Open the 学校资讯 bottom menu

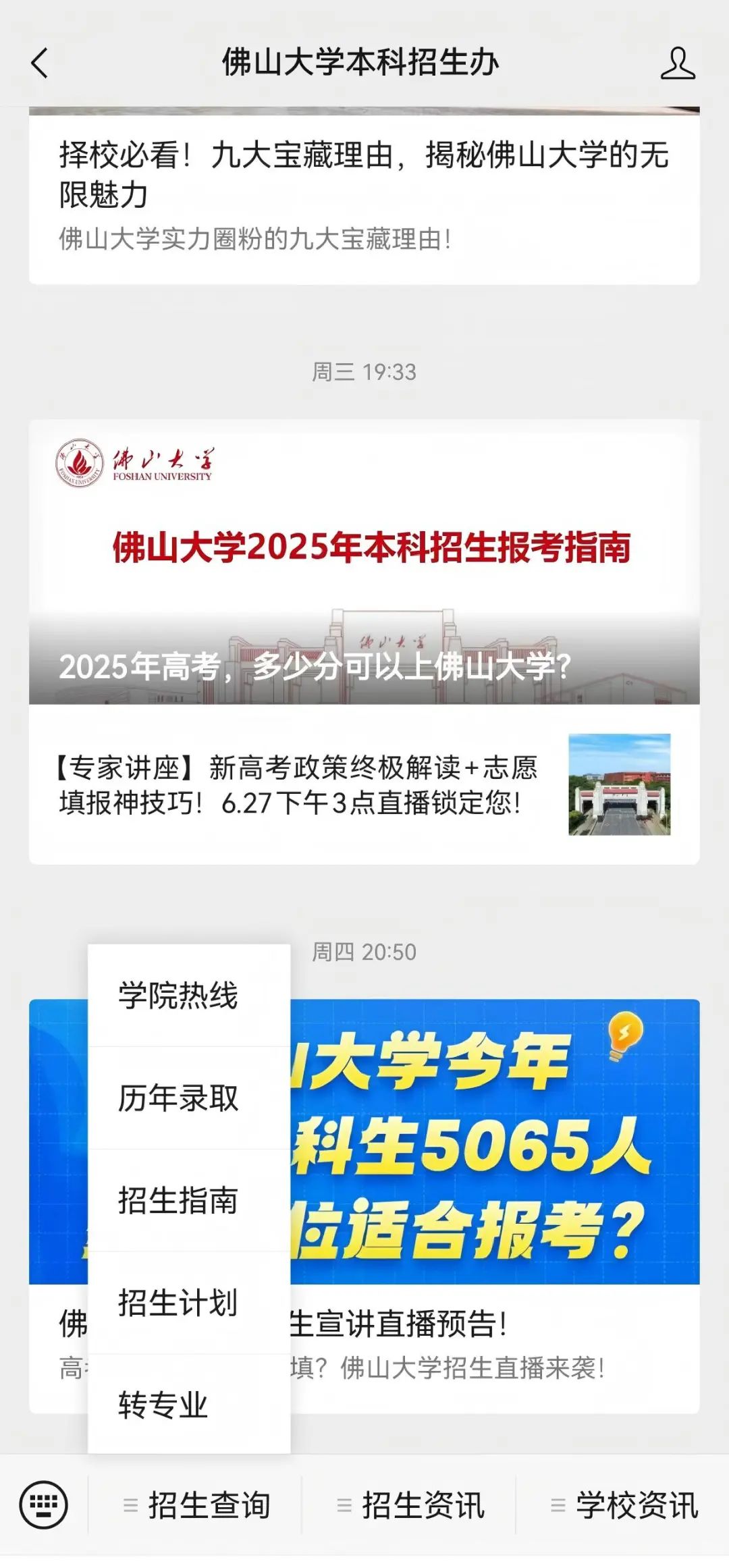click(x=624, y=1505)
